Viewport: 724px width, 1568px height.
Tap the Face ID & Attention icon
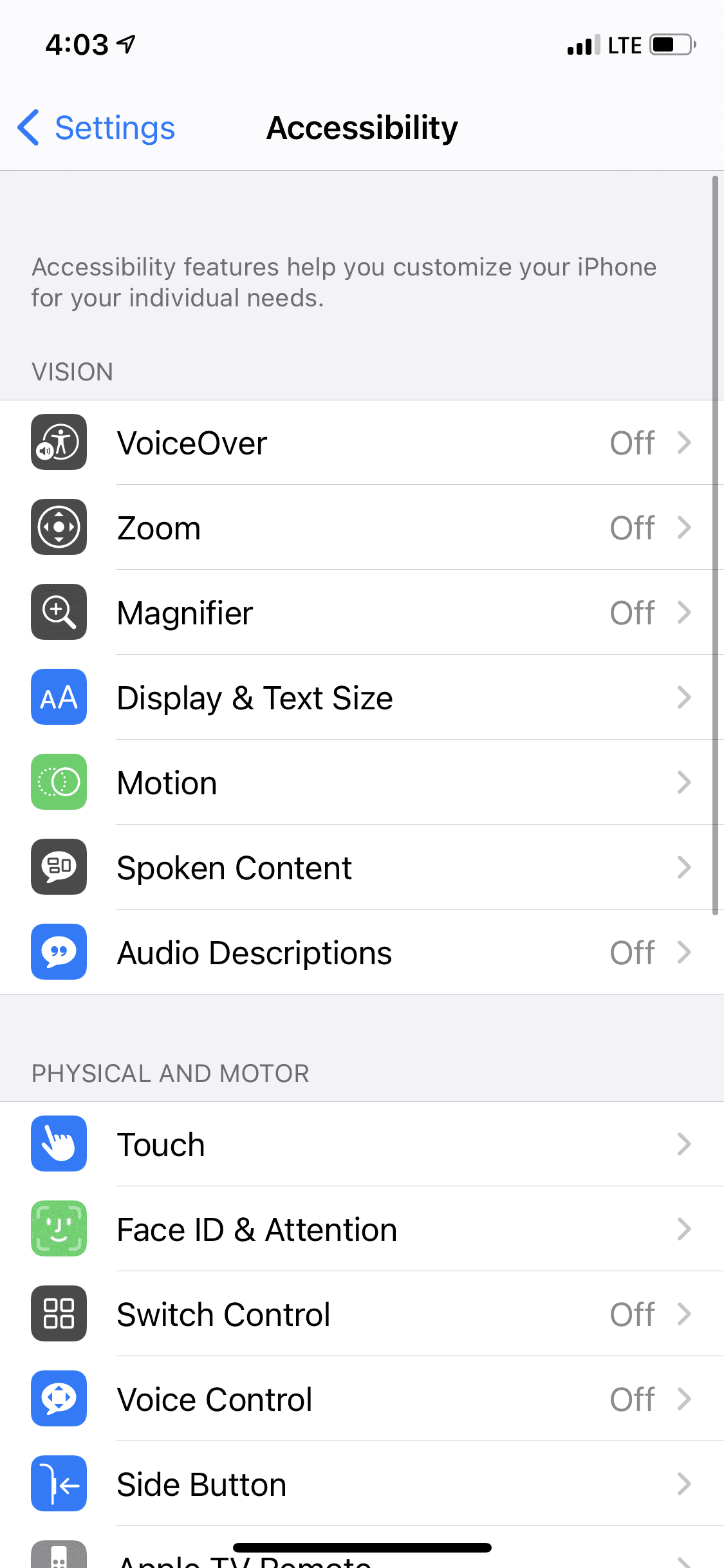(58, 1229)
